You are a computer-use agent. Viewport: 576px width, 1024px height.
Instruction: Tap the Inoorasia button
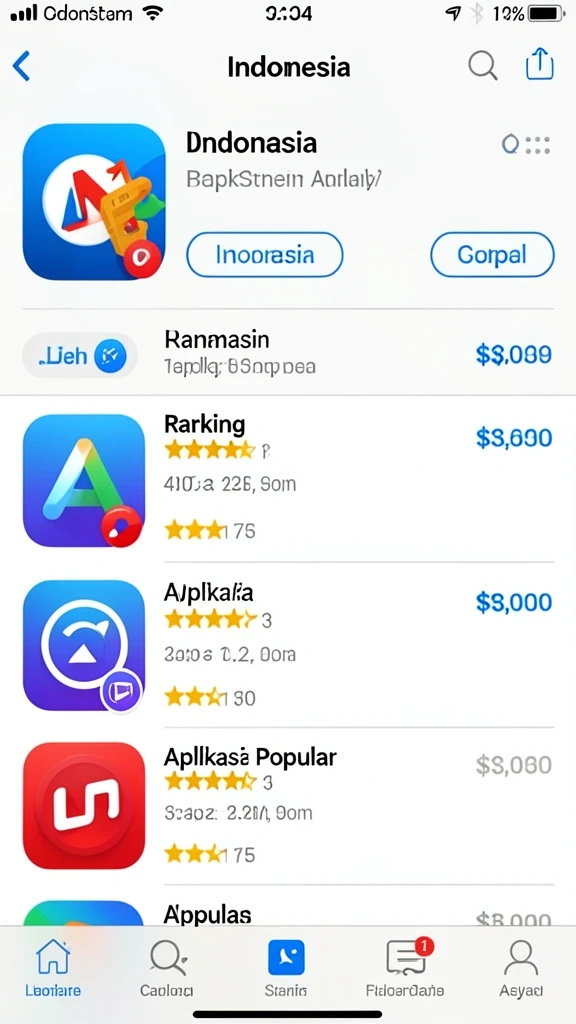coord(264,255)
